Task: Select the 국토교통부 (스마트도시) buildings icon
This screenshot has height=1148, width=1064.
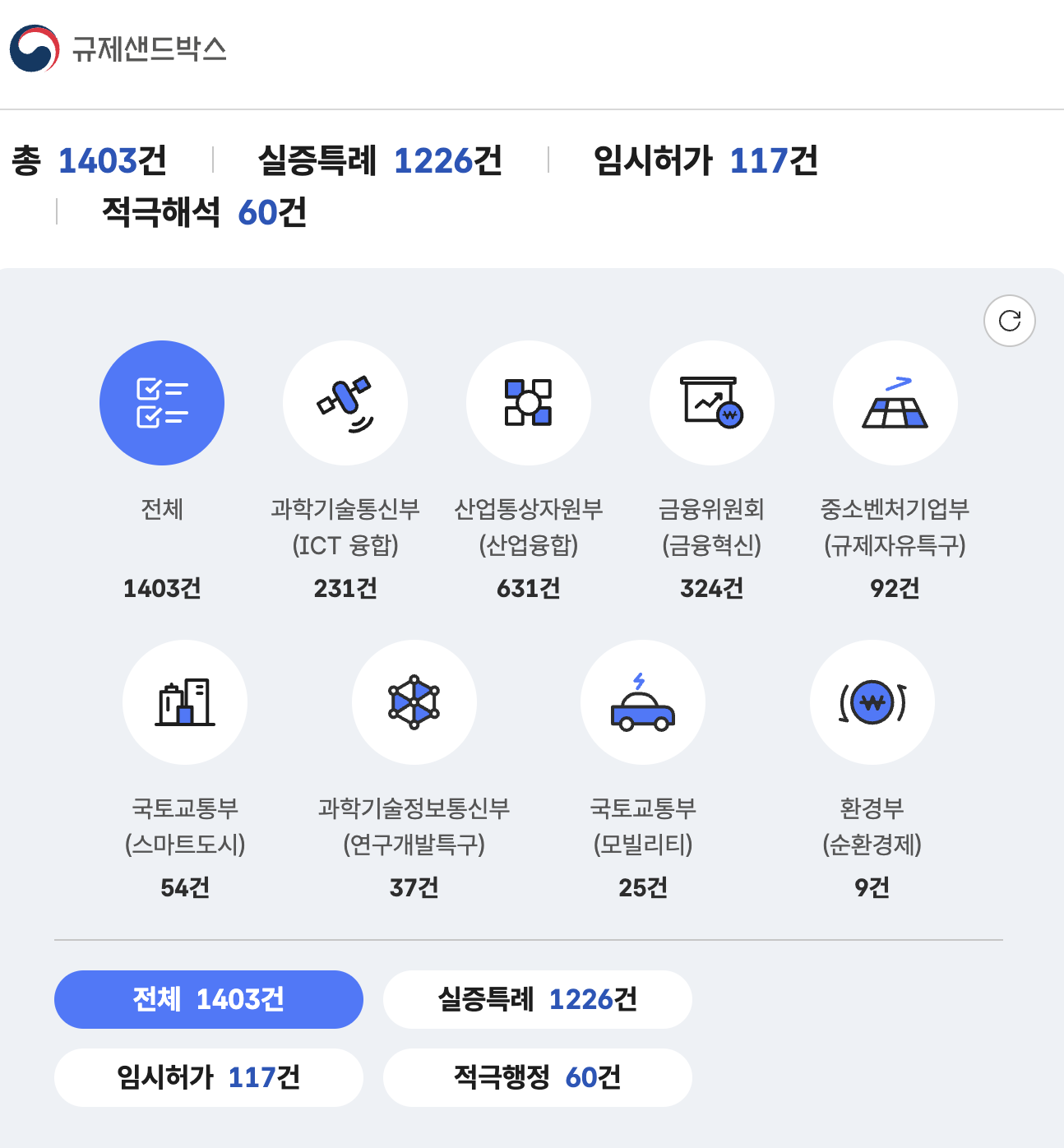Action: pos(185,702)
